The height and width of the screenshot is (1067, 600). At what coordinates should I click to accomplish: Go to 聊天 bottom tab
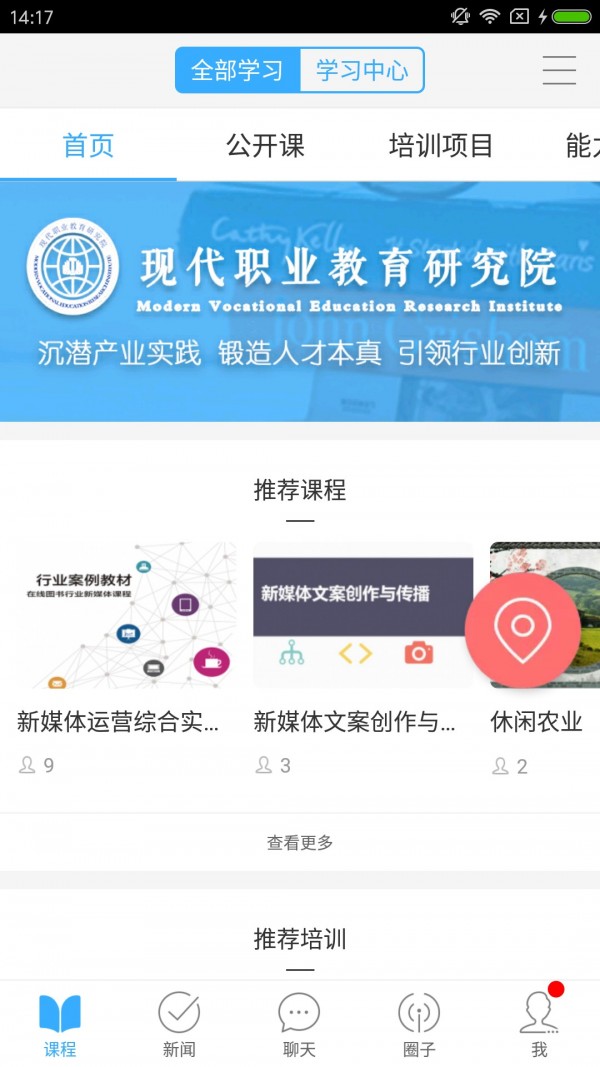pyautogui.click(x=299, y=1024)
